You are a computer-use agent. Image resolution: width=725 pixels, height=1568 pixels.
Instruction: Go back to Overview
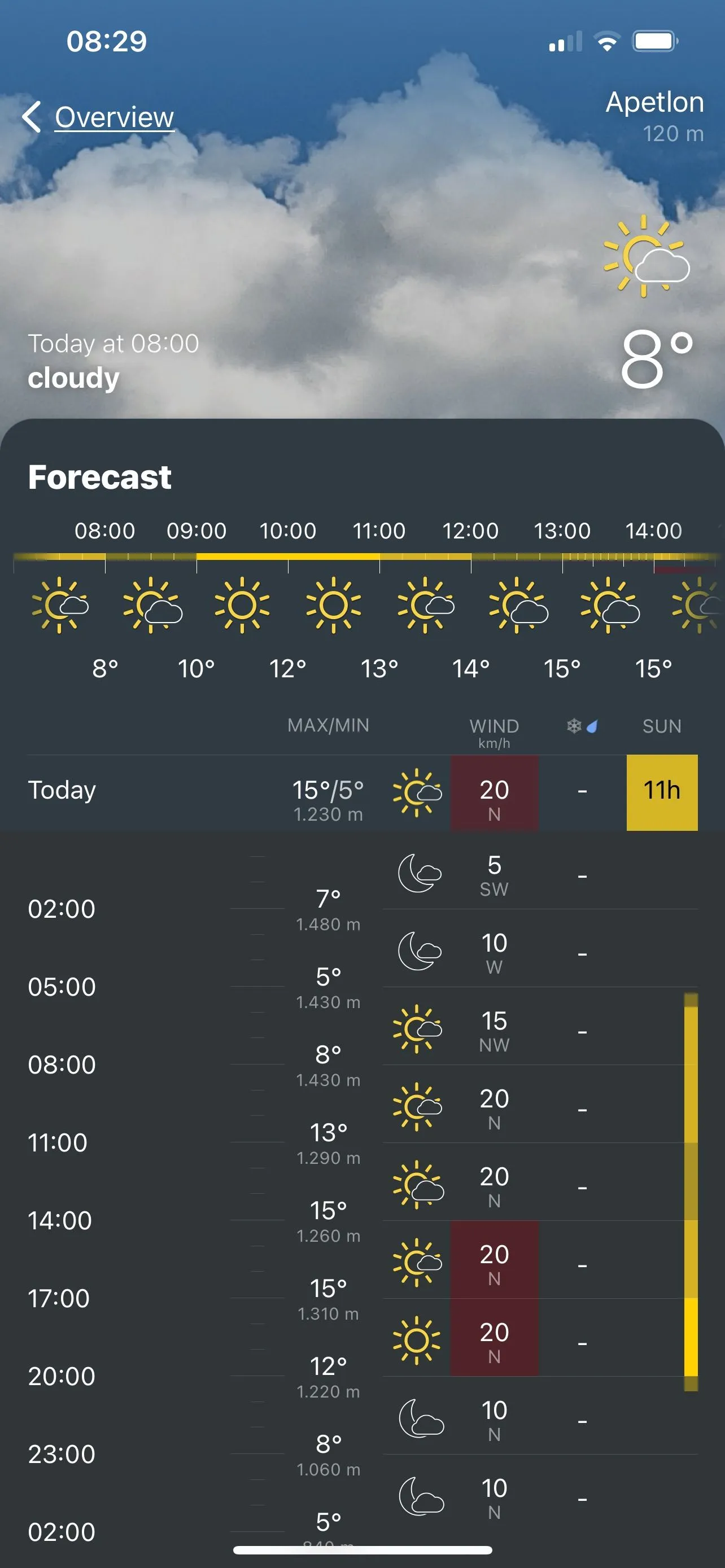(x=101, y=117)
